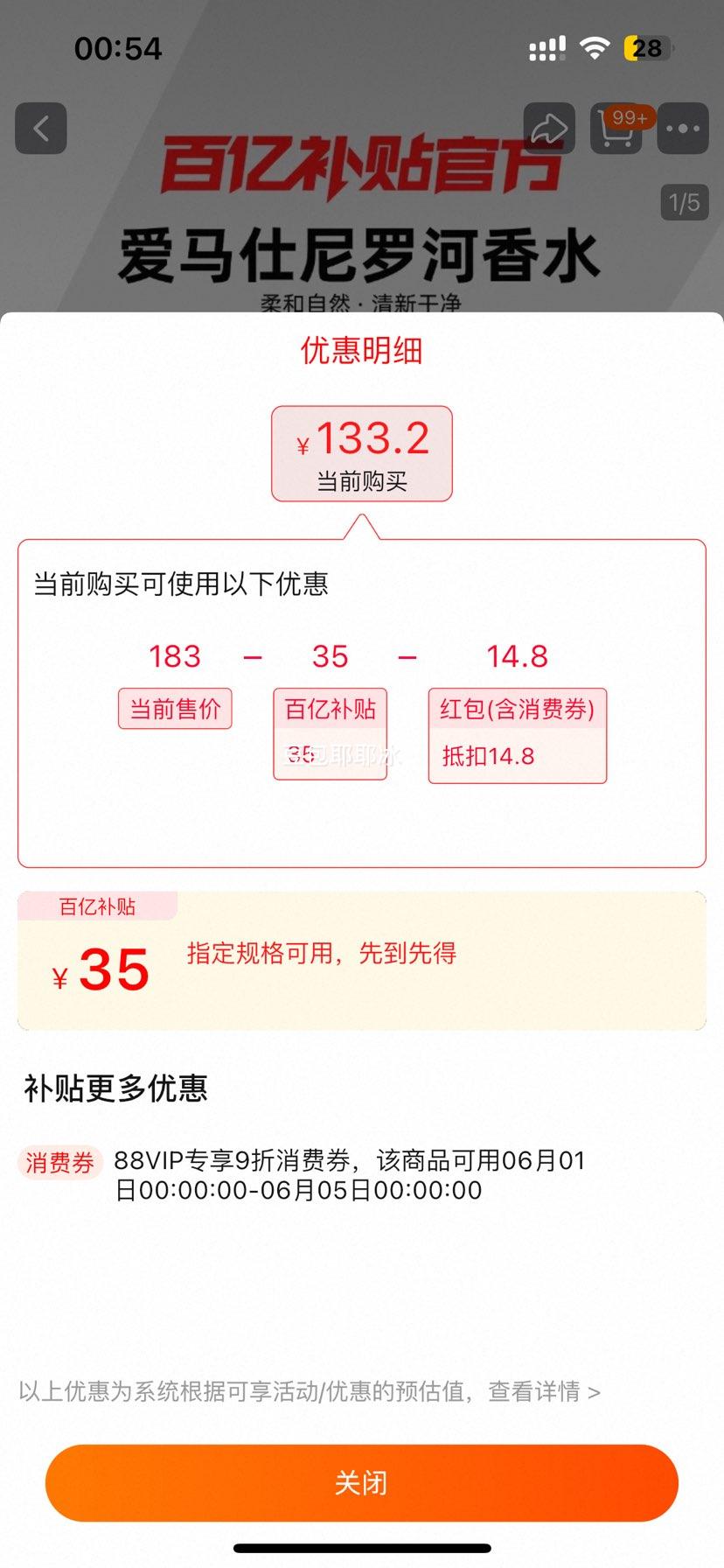This screenshot has height=1568, width=724.
Task: Open the three-dot overflow menu
Action: coord(683,129)
